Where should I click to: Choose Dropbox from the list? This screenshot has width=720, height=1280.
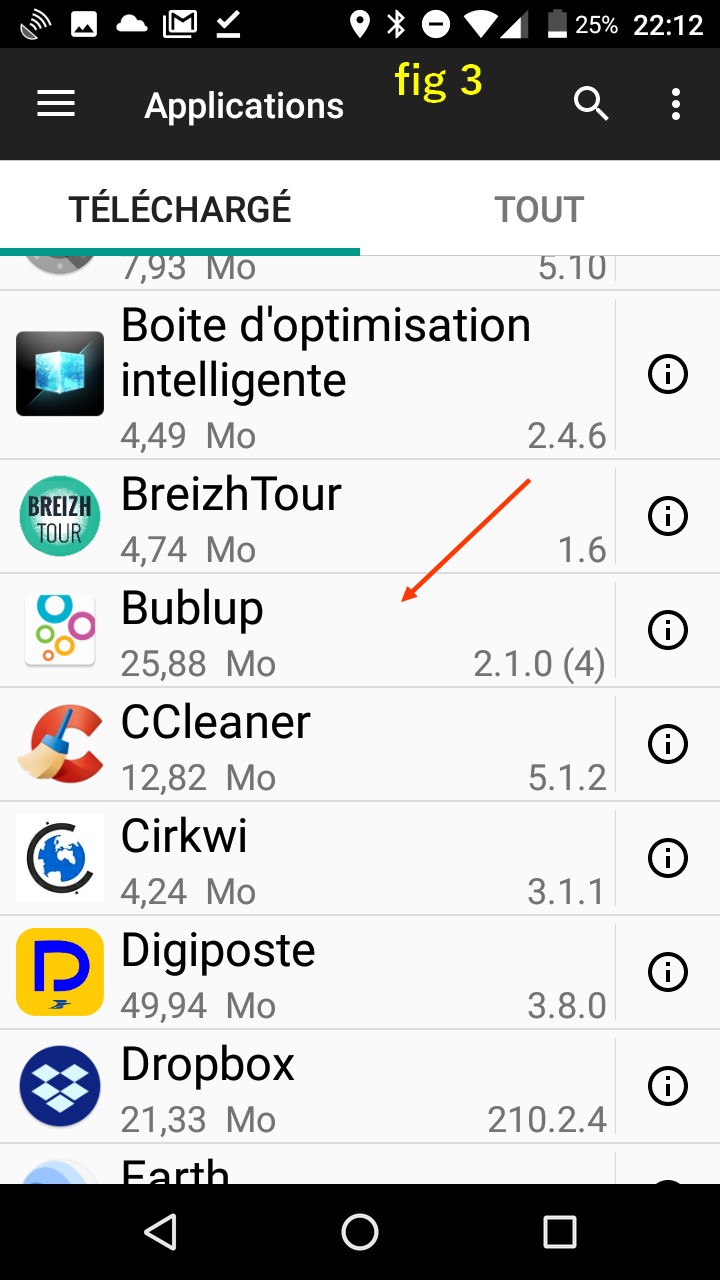coord(310,1087)
